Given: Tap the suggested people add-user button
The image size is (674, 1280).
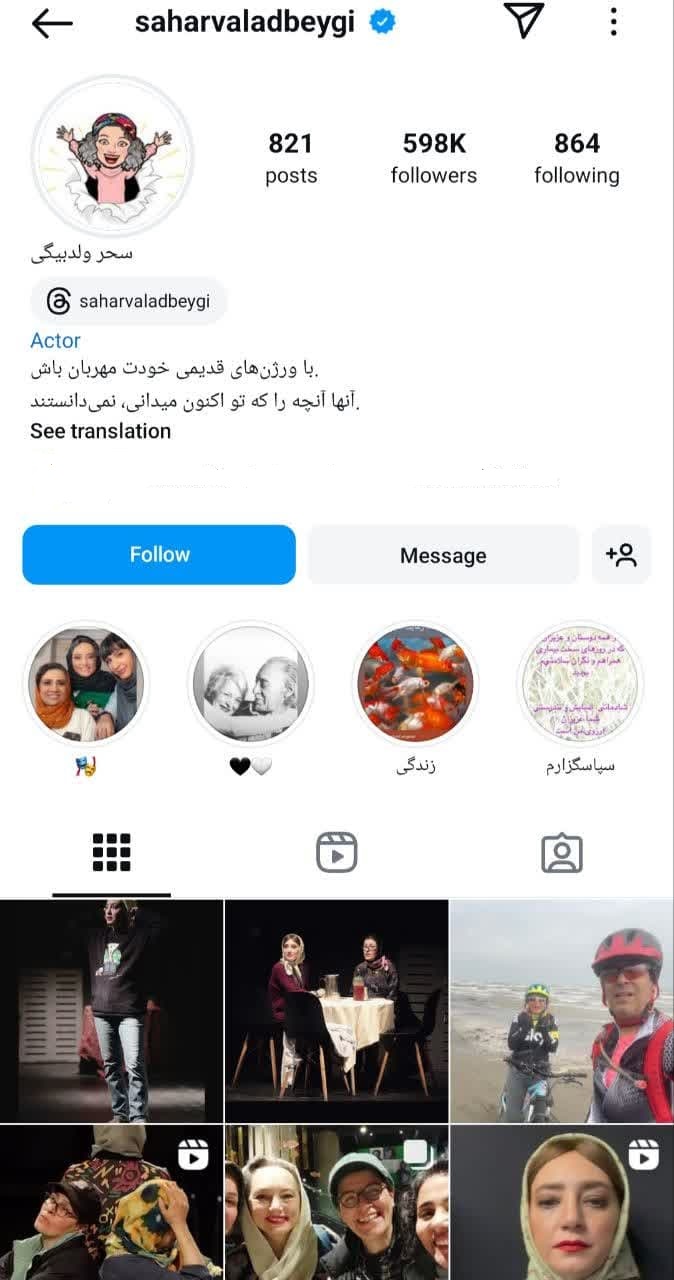Looking at the screenshot, I should pyautogui.click(x=621, y=555).
